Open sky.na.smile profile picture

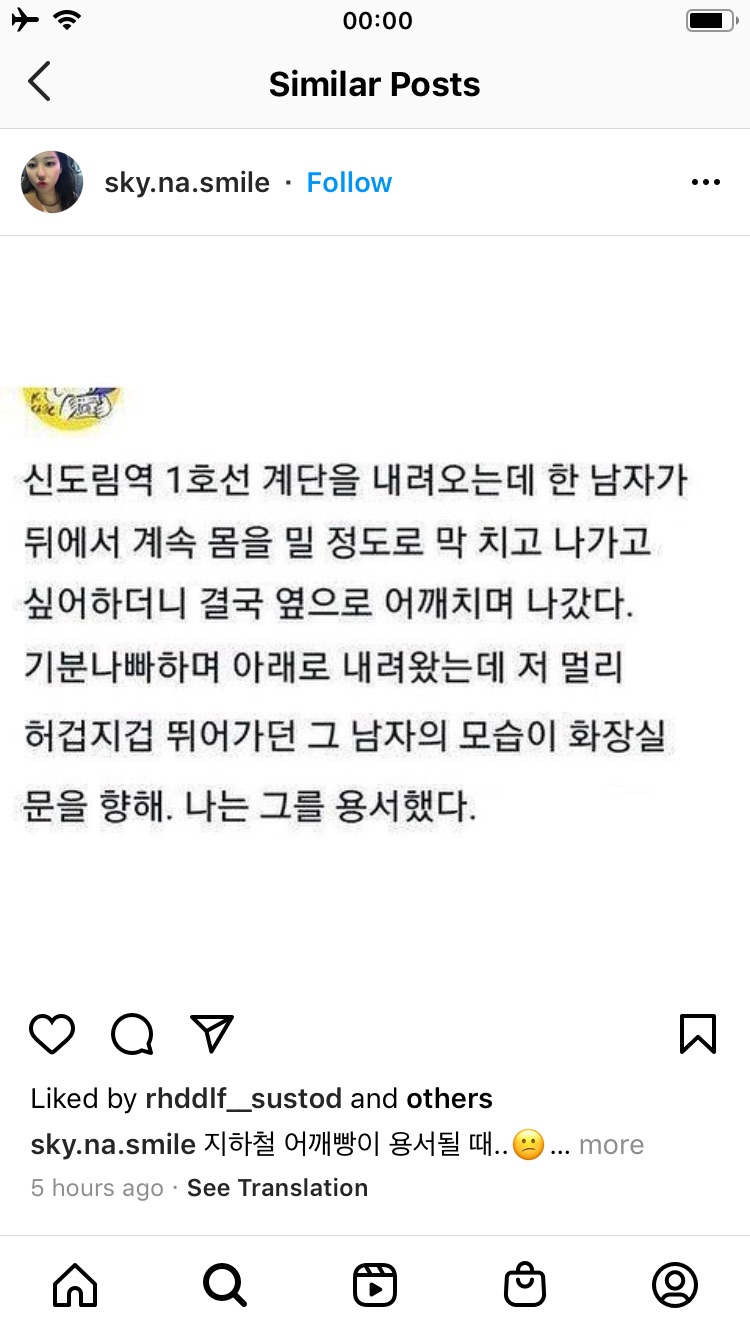coord(52,182)
